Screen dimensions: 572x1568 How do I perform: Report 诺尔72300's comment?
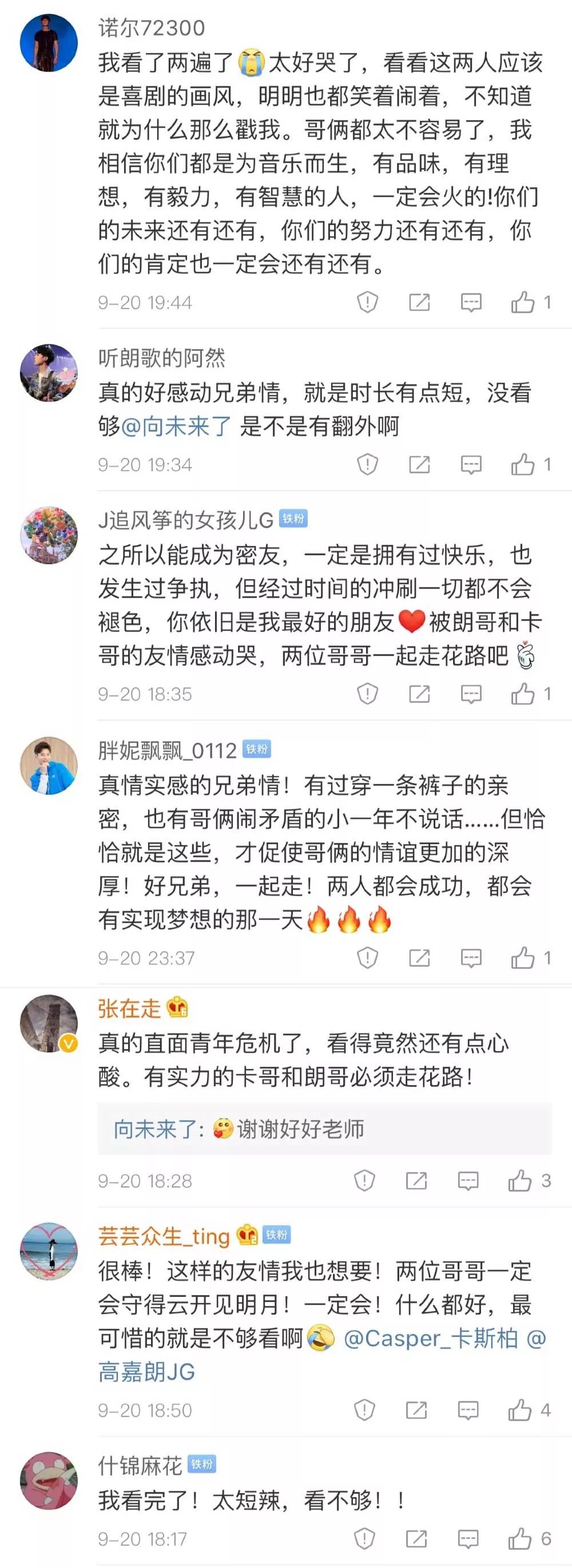pos(367,302)
